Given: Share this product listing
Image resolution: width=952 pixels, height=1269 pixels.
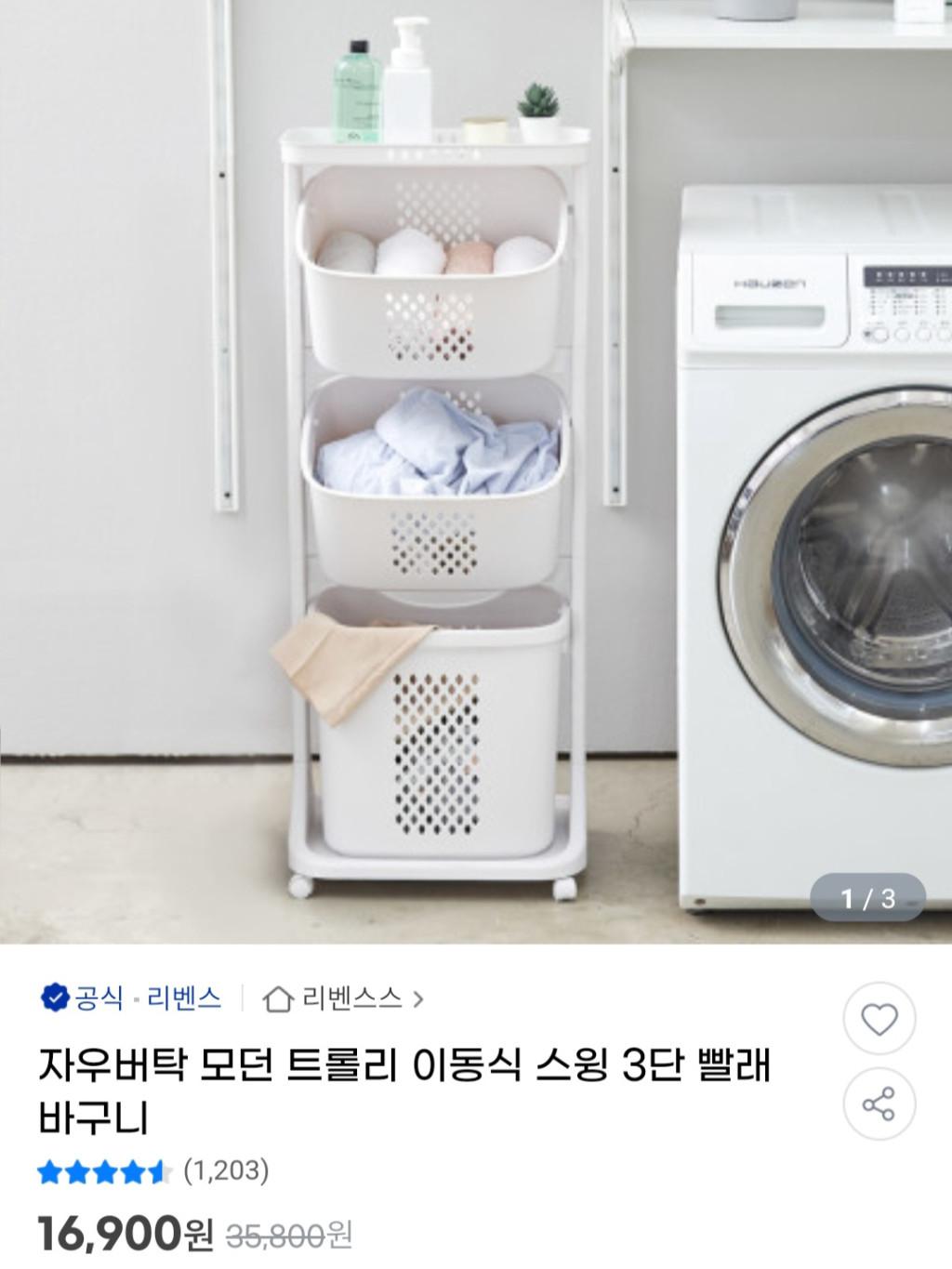Looking at the screenshot, I should (879, 1104).
